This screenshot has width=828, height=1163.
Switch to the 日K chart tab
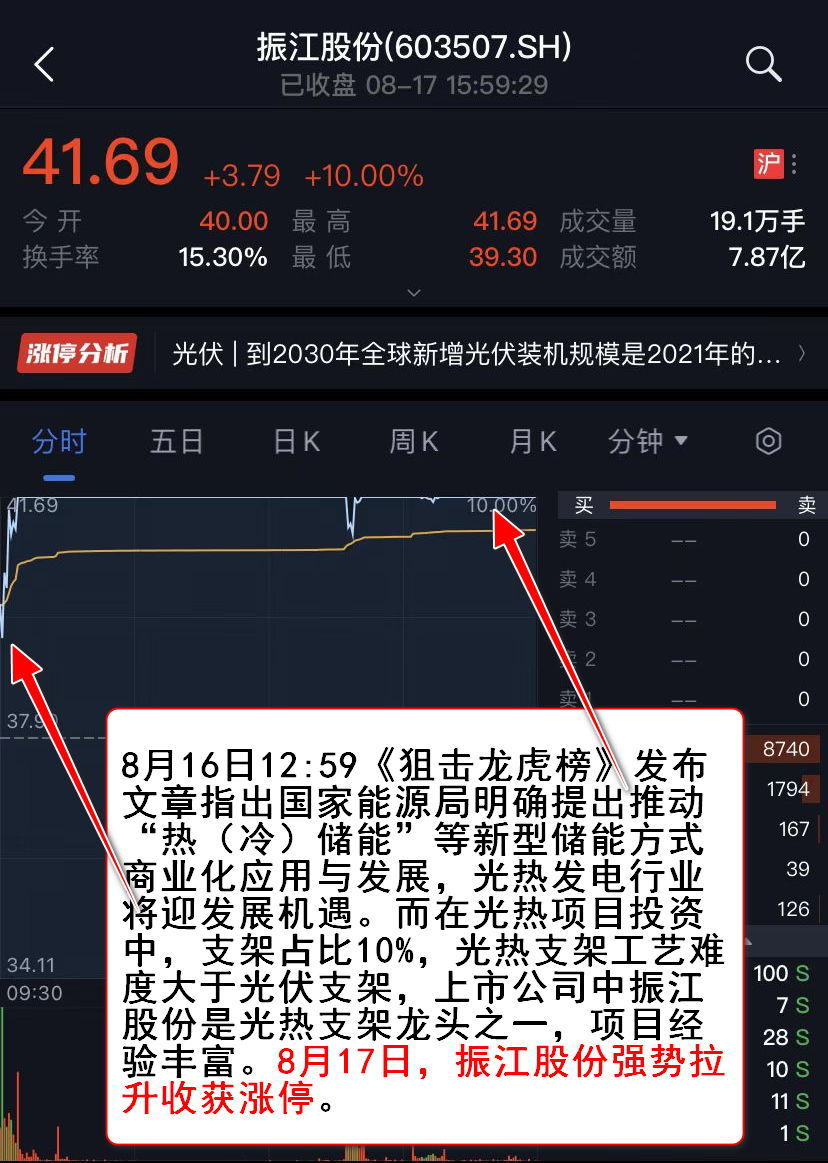297,441
